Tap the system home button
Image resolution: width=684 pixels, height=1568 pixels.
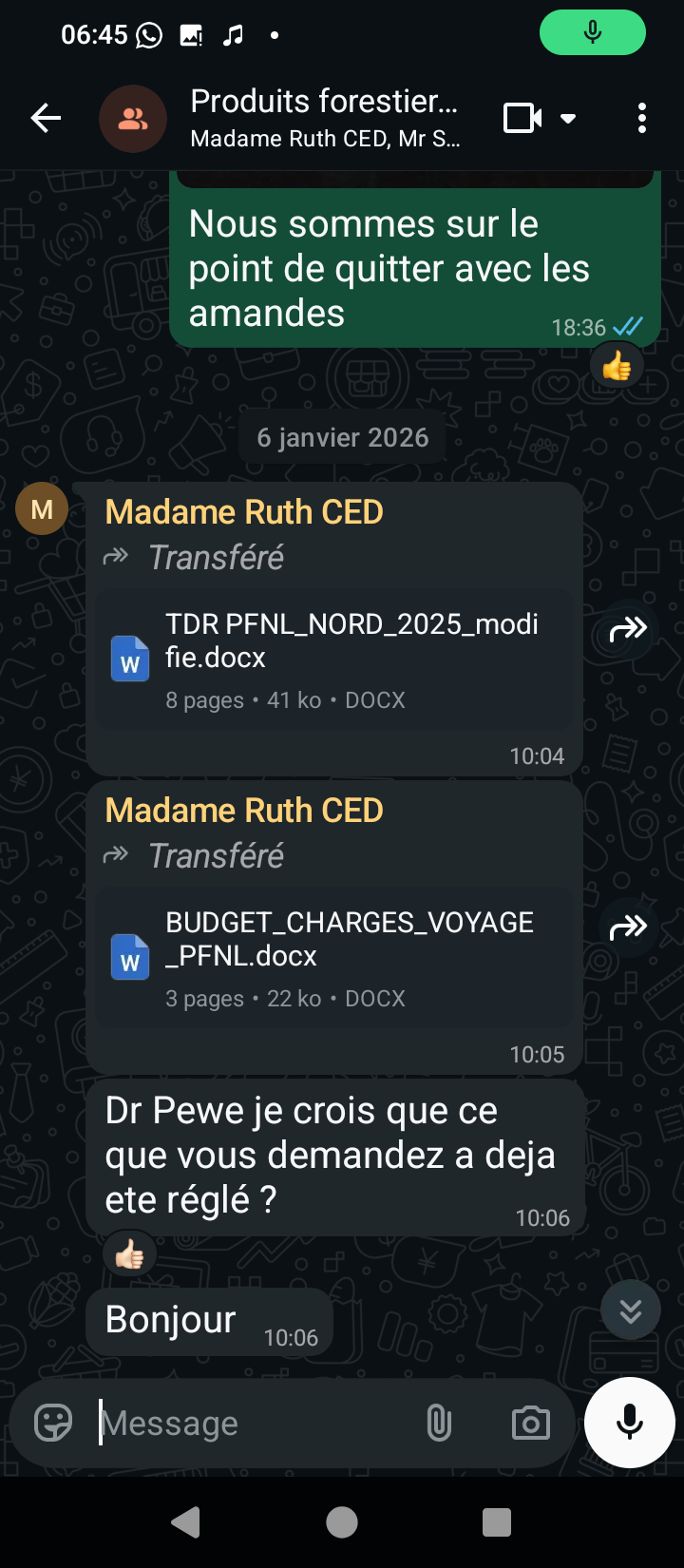pyautogui.click(x=342, y=1522)
